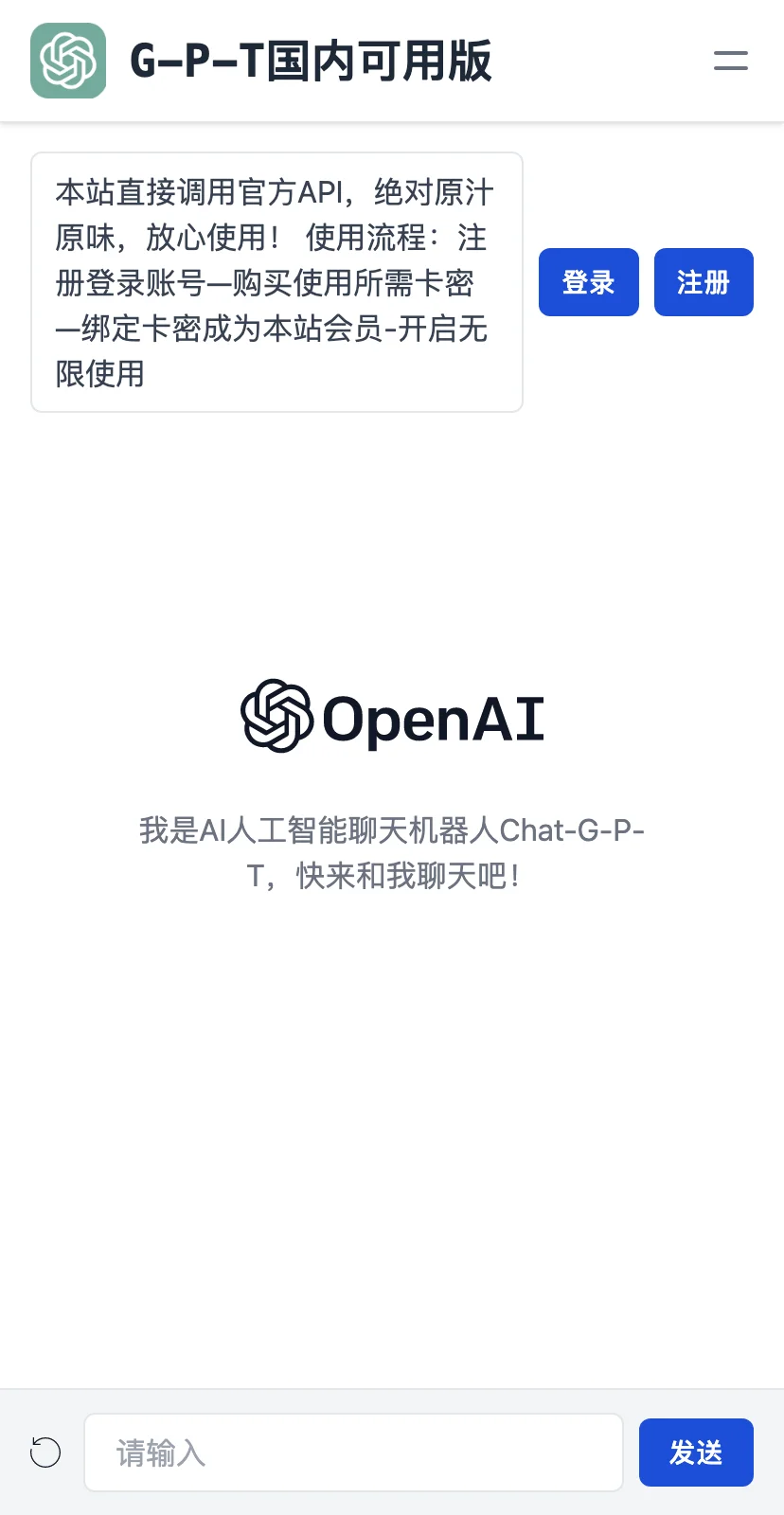Focus the 请输入 message input field
The image size is (784, 1515).
(x=353, y=1453)
